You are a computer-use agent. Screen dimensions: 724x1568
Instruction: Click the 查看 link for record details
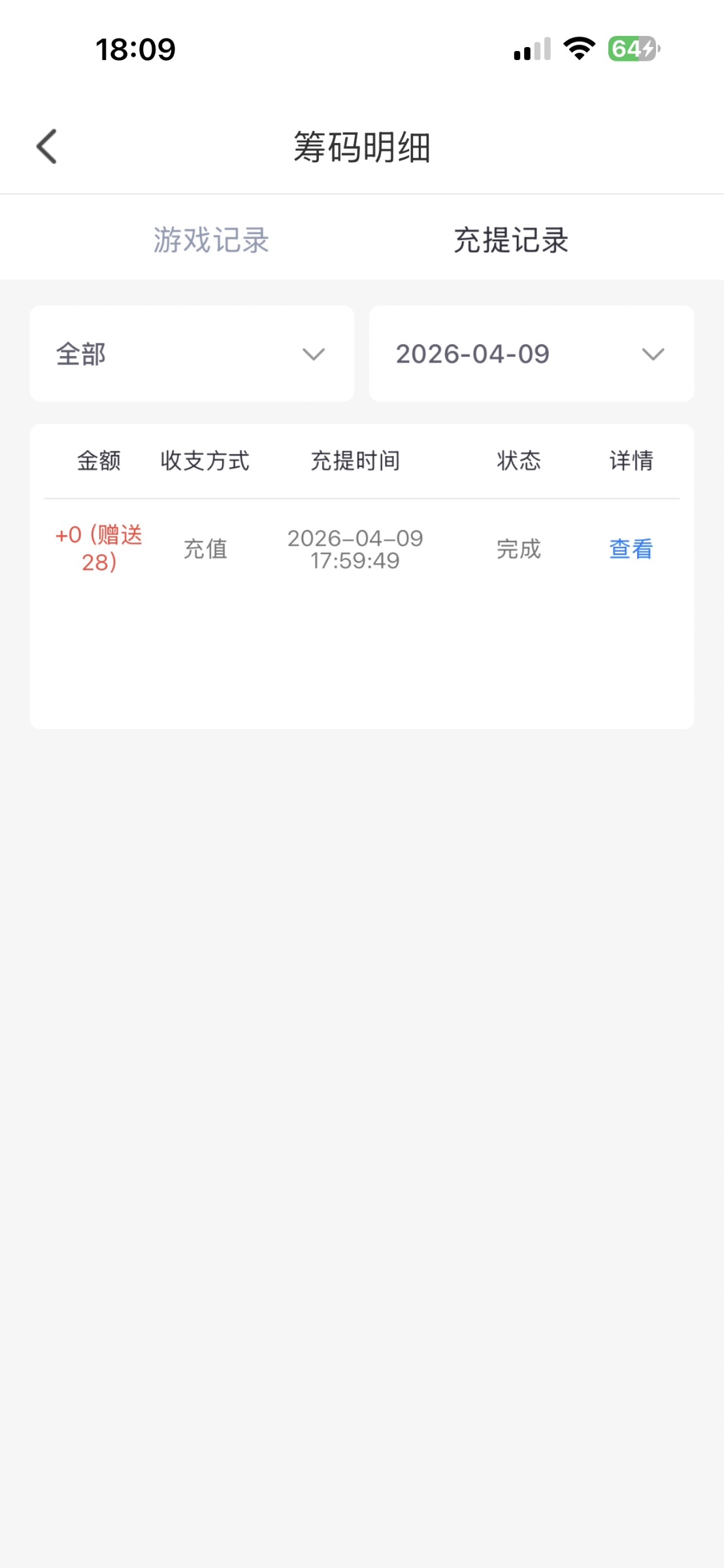[630, 549]
